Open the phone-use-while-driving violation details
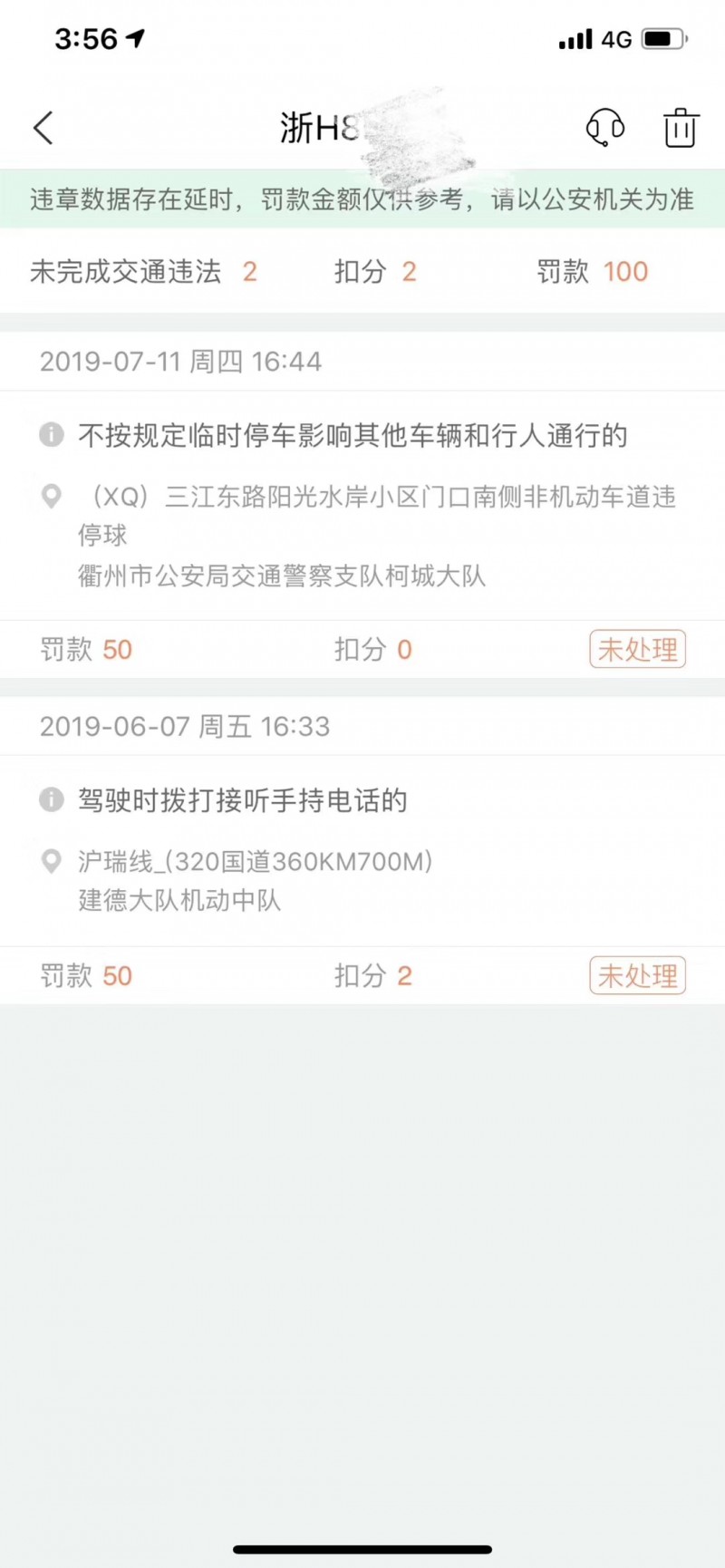This screenshot has height=1568, width=725. tap(243, 801)
